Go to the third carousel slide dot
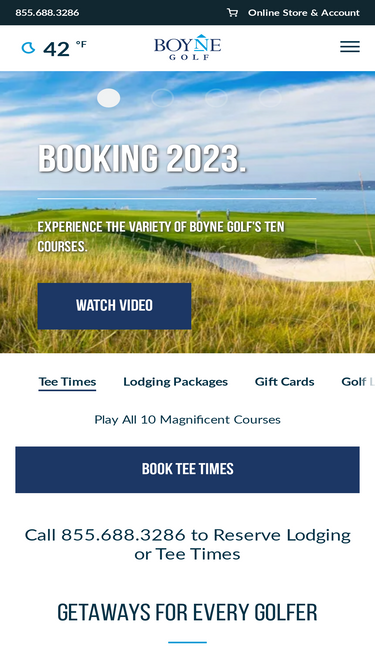Screen dimensions: 375x667 216,98
